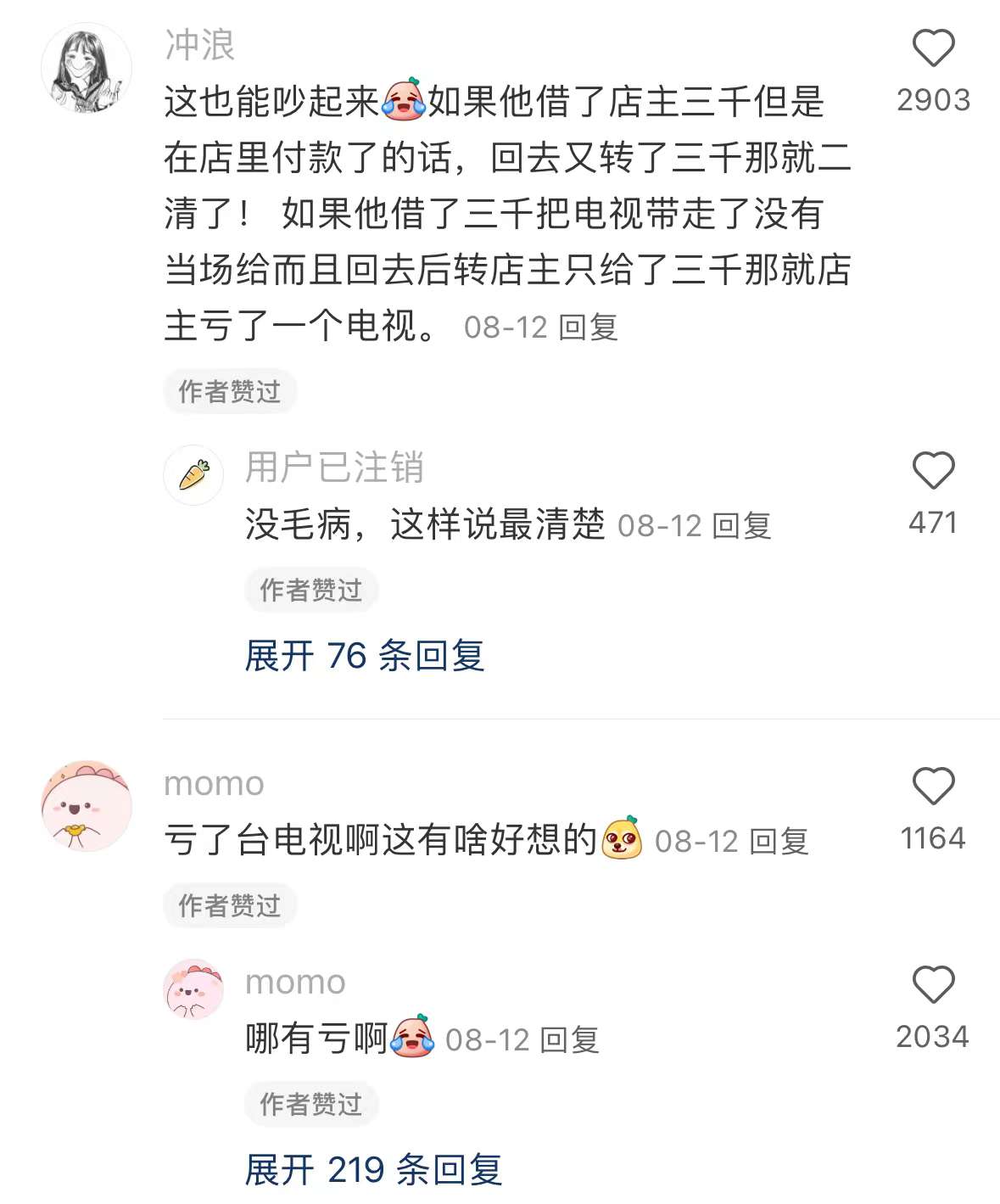Open the username 冲浪
The image size is (1000, 1204).
(200, 45)
